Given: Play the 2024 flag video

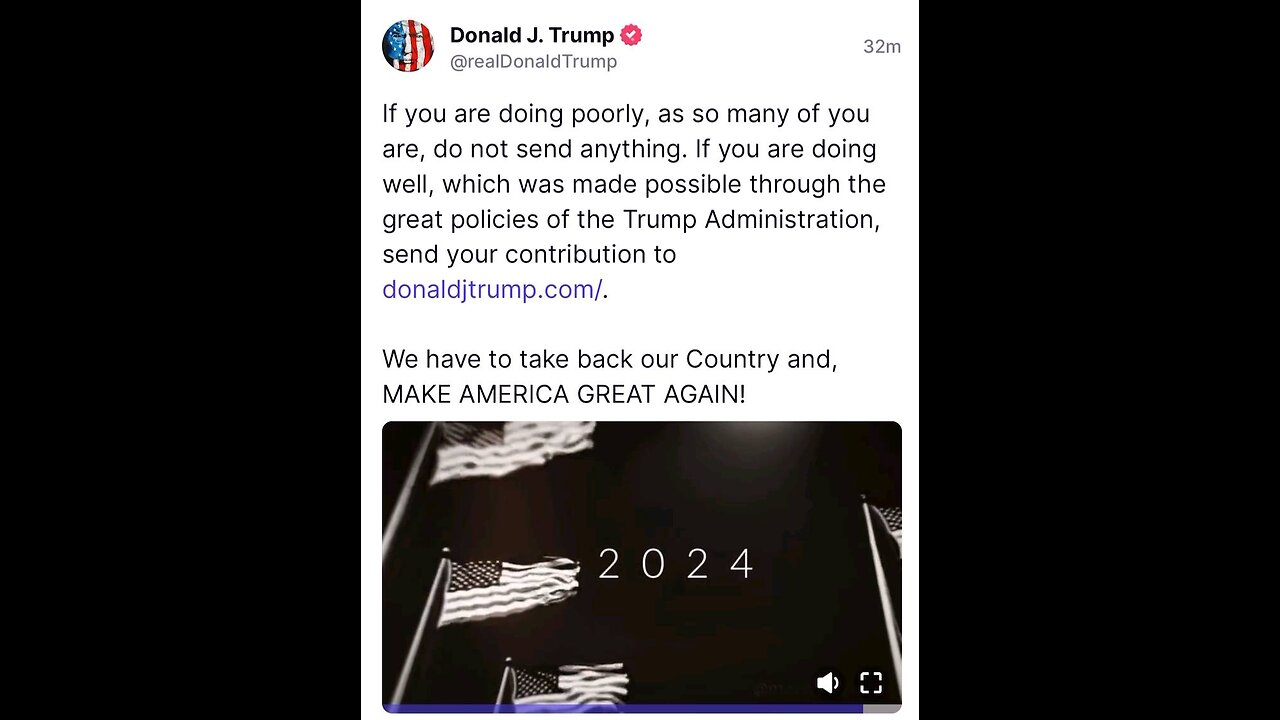Looking at the screenshot, I should click(x=641, y=560).
